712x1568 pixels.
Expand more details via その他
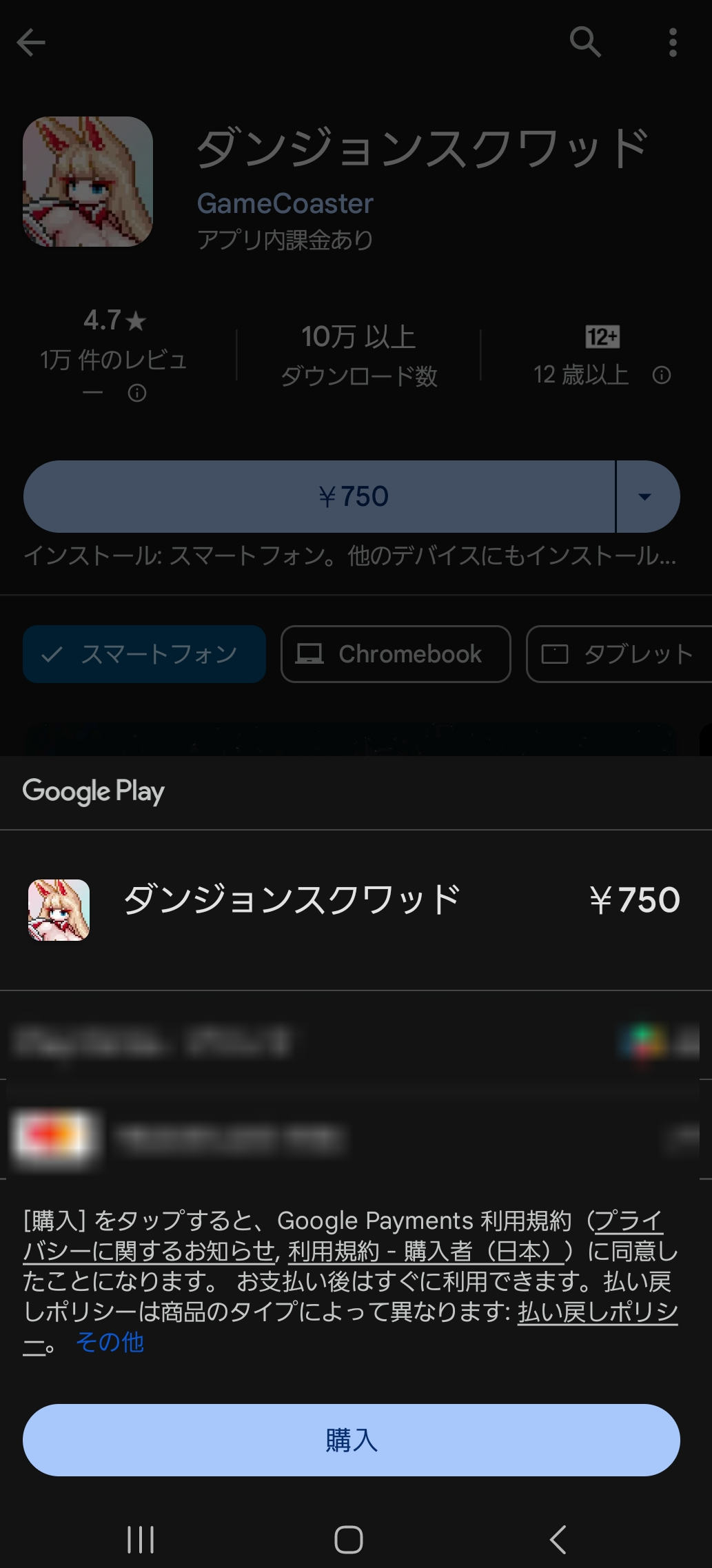110,1341
